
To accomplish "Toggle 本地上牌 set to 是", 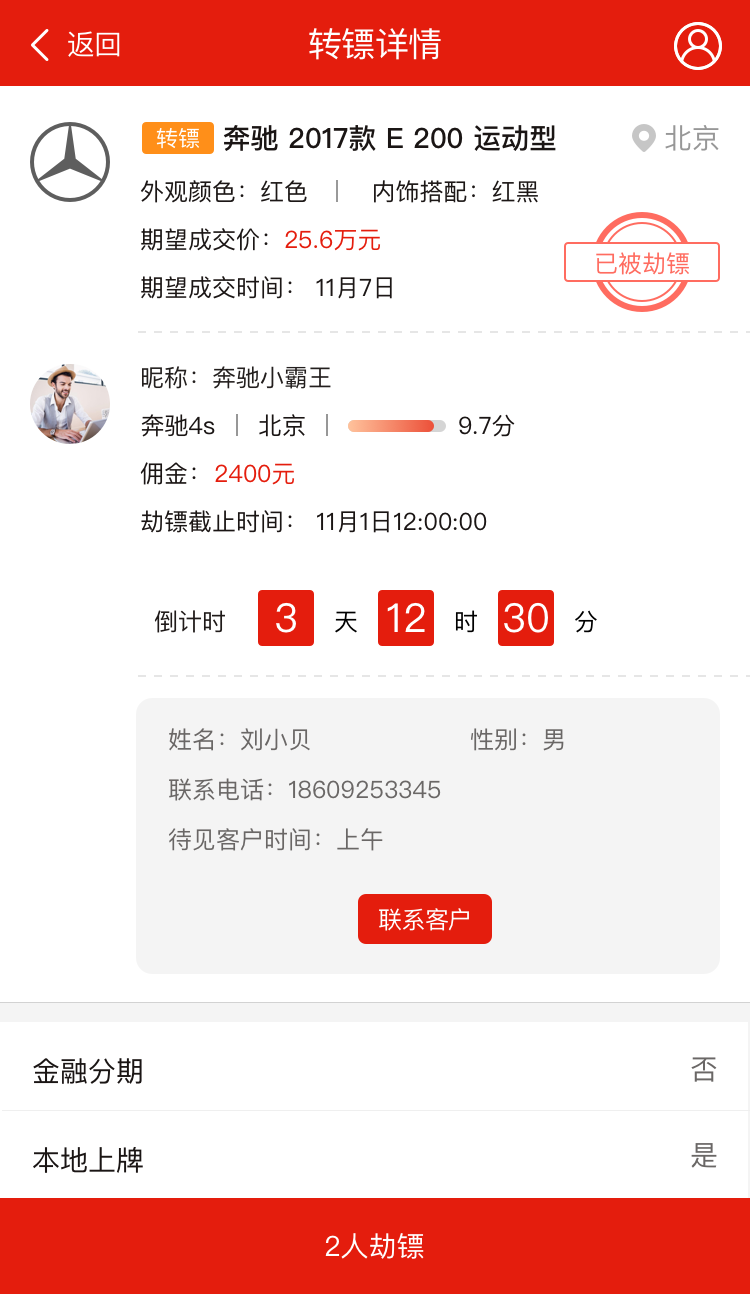I will click(x=705, y=1155).
